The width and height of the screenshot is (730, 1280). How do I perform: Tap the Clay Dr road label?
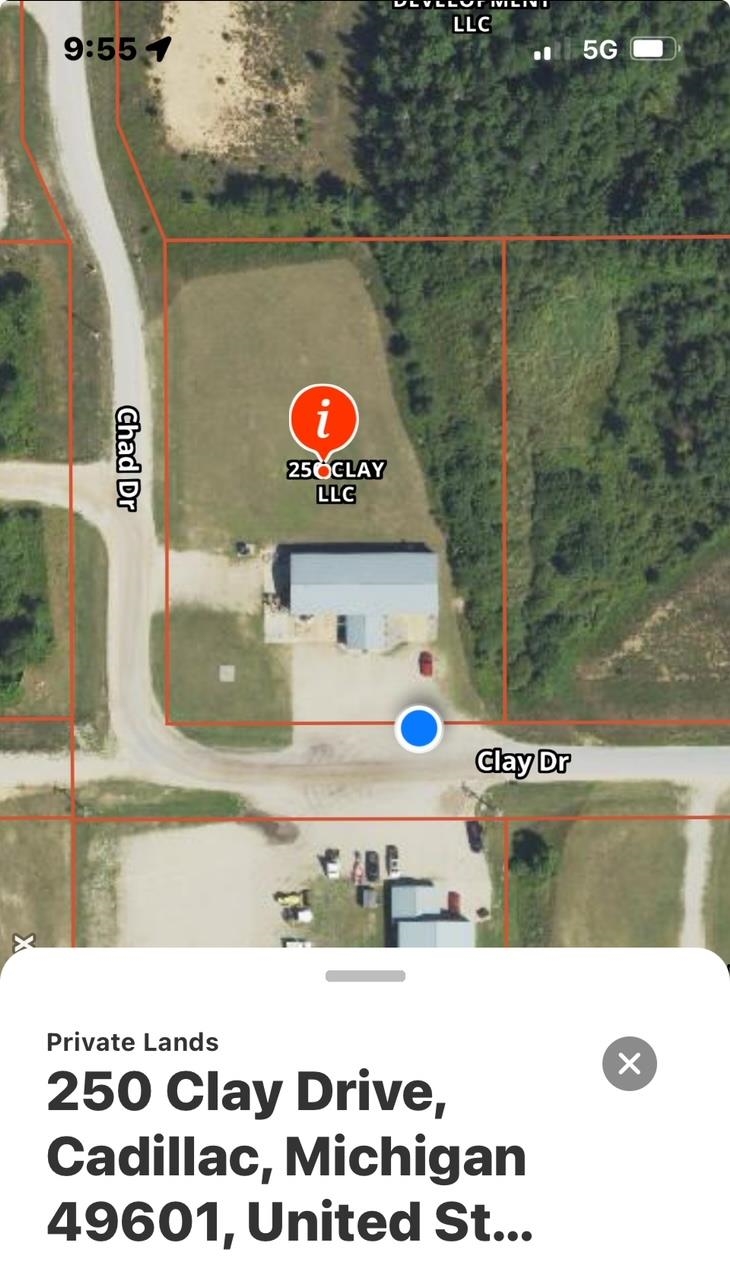point(523,762)
